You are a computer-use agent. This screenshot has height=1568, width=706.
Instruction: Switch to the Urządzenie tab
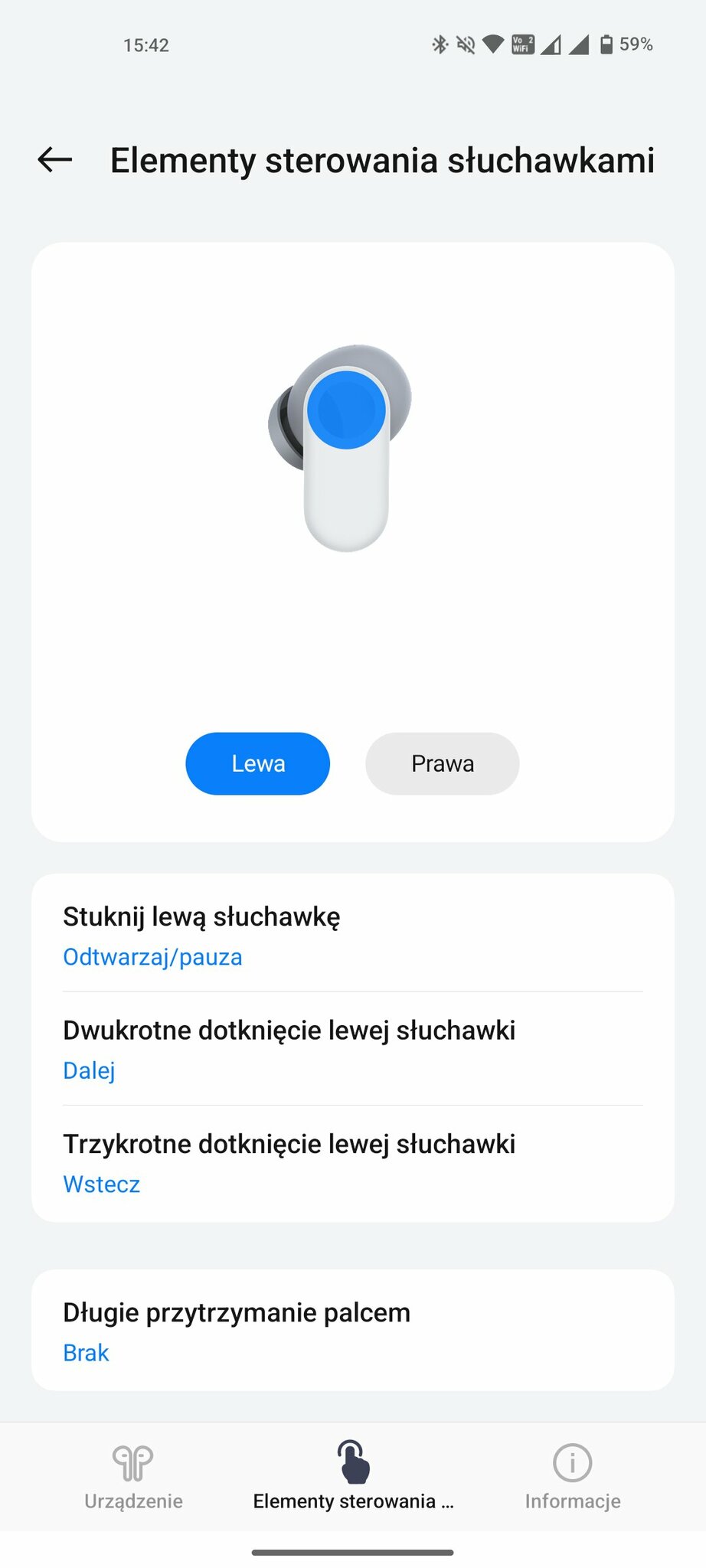point(133,1477)
